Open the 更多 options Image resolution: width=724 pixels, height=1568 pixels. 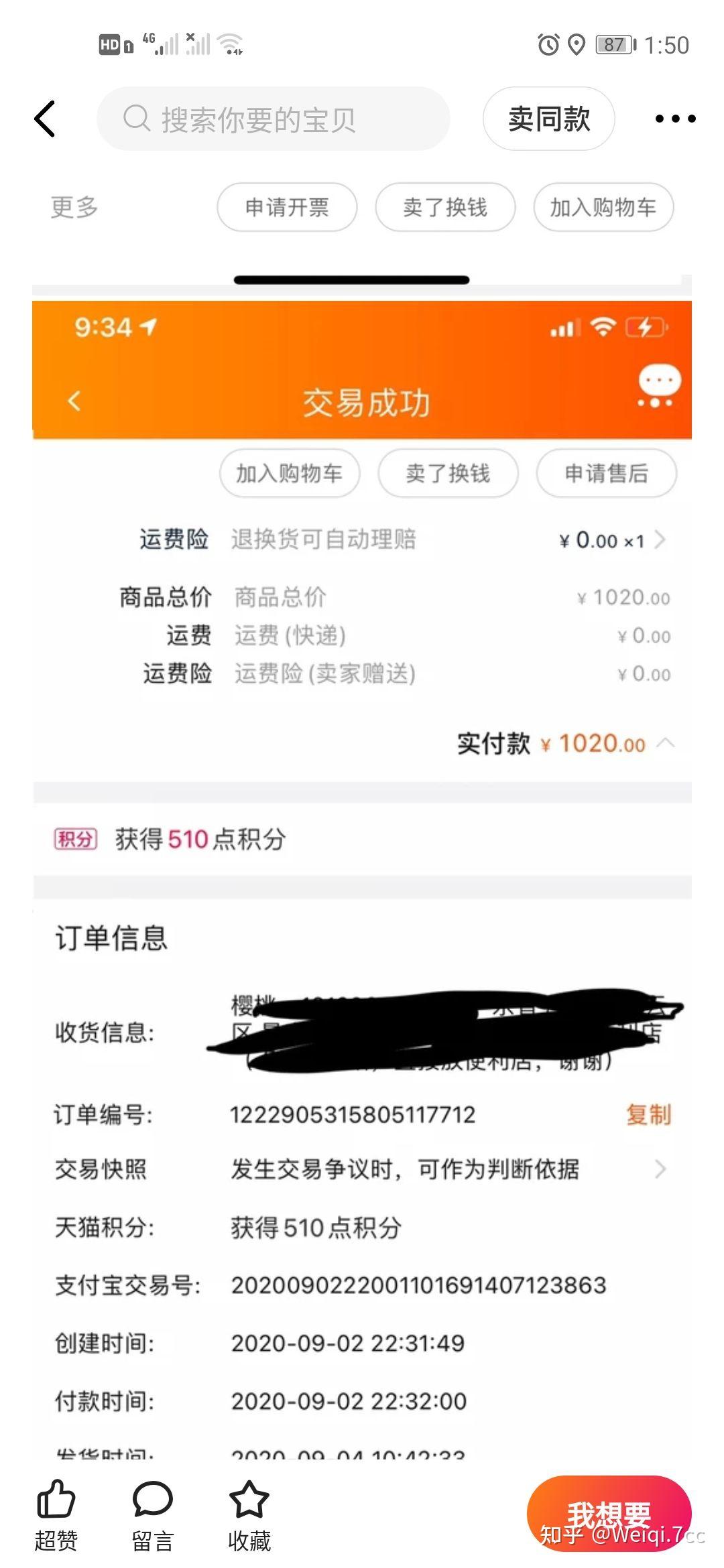pyautogui.click(x=74, y=208)
